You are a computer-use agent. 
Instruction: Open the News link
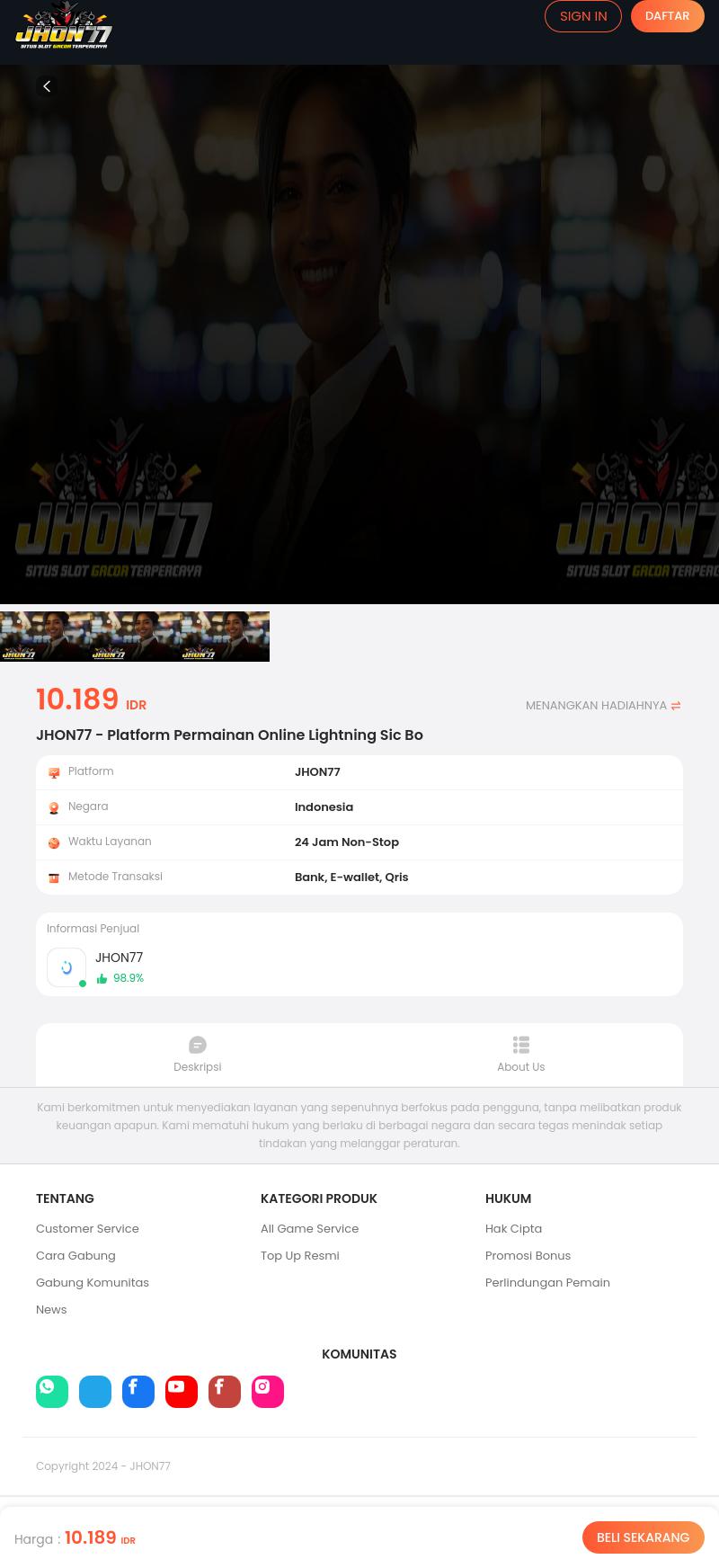point(51,1310)
